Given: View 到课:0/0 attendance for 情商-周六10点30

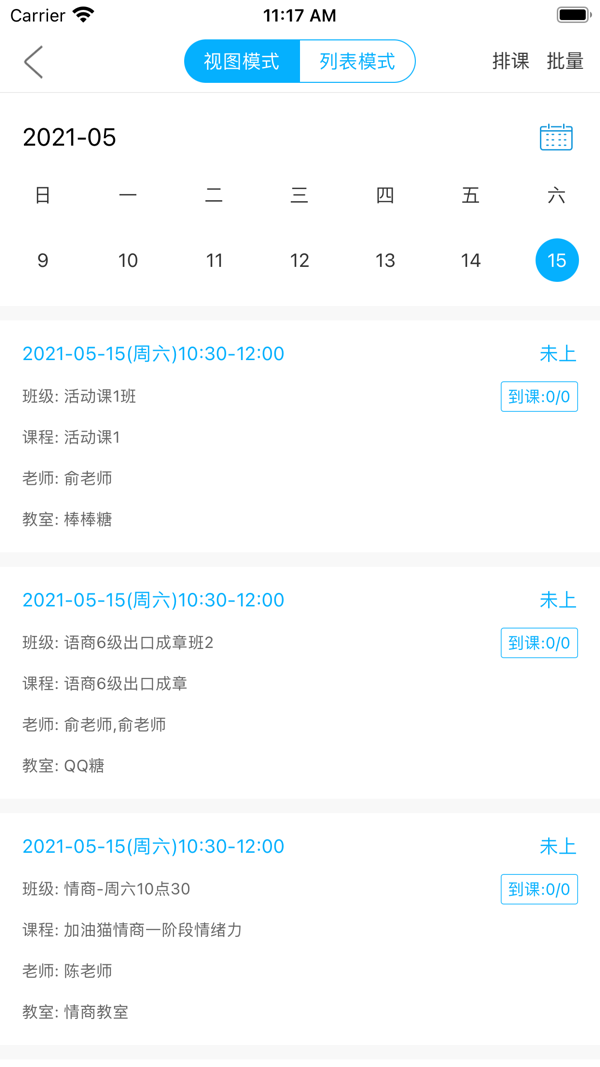Looking at the screenshot, I should coord(539,889).
